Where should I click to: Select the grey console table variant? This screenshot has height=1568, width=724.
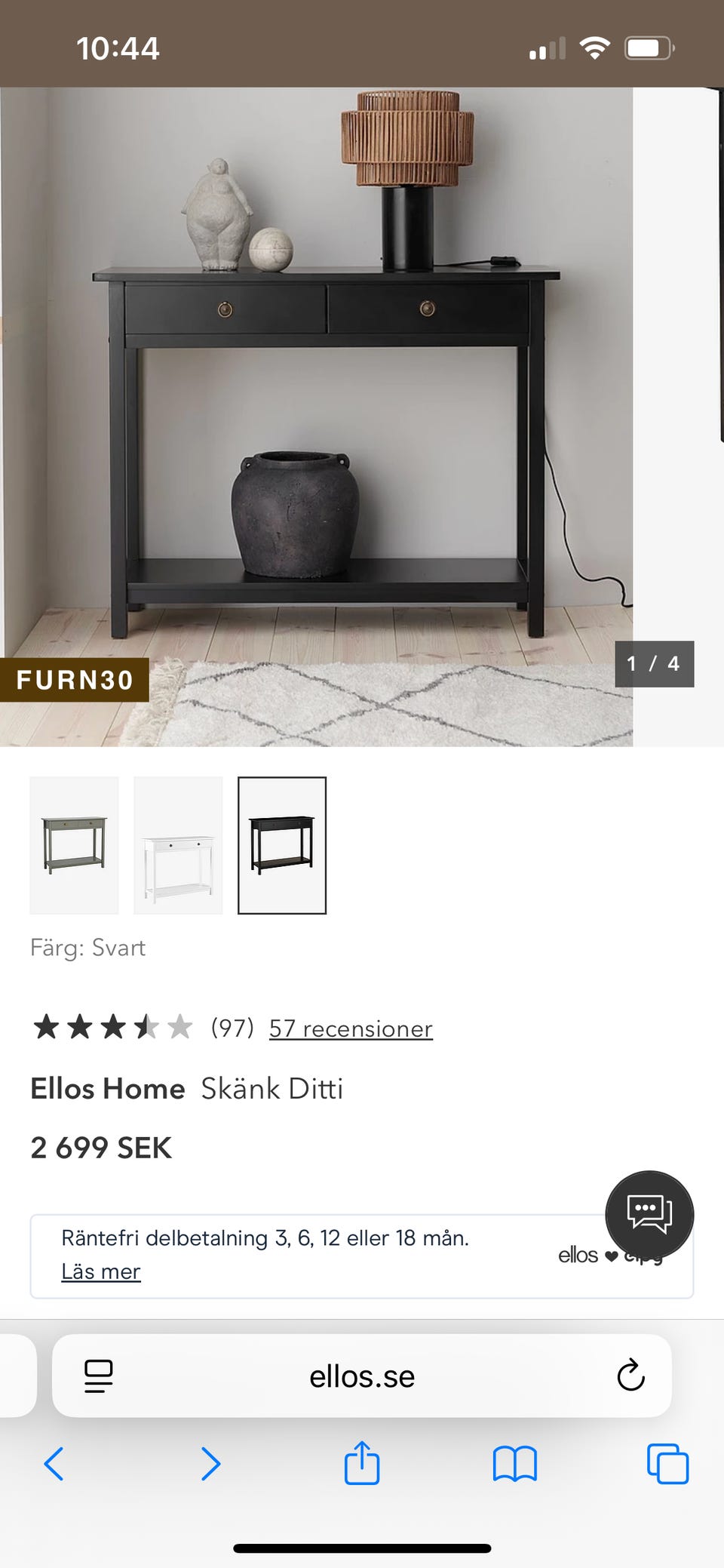pyautogui.click(x=74, y=845)
